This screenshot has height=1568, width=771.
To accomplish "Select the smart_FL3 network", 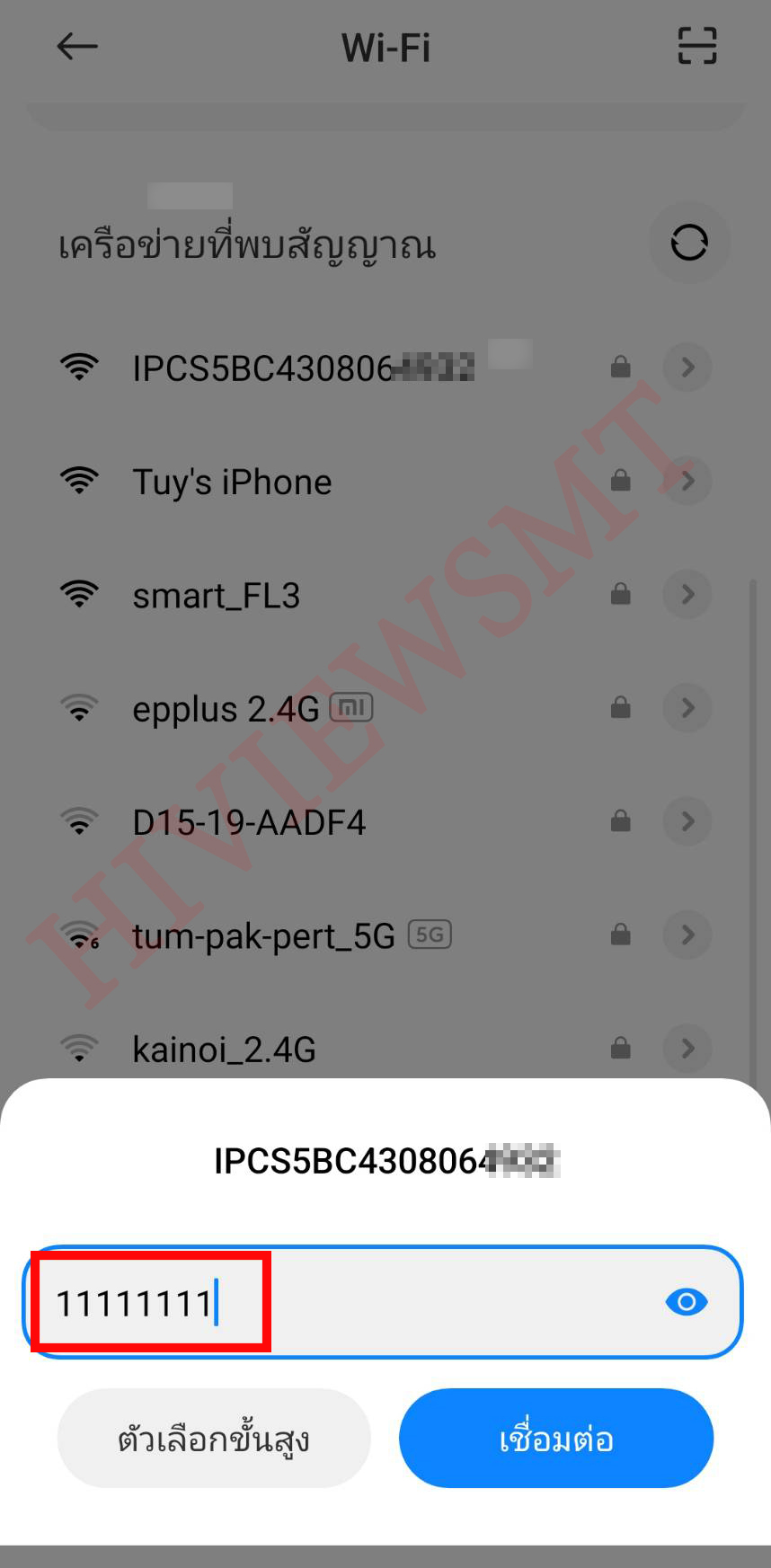I will (x=216, y=596).
